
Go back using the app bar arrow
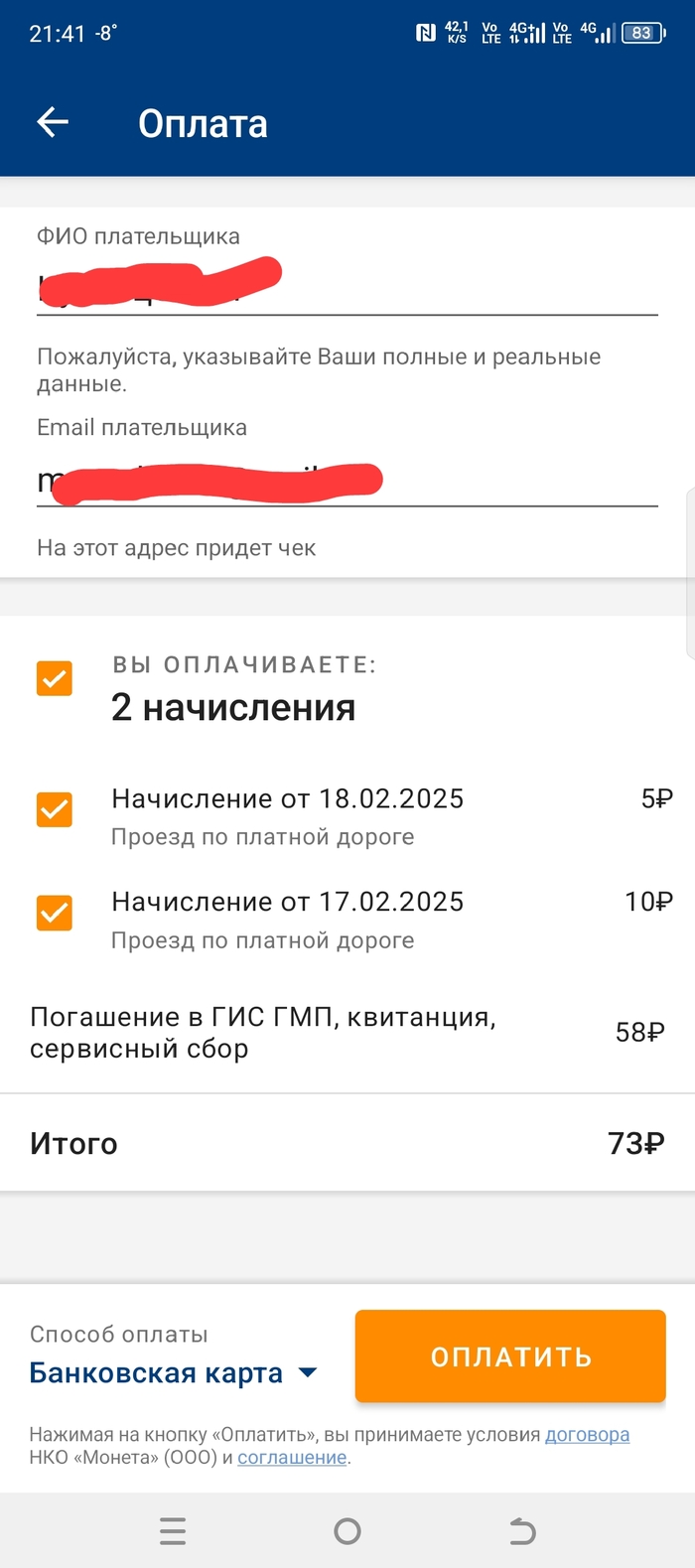tap(53, 122)
